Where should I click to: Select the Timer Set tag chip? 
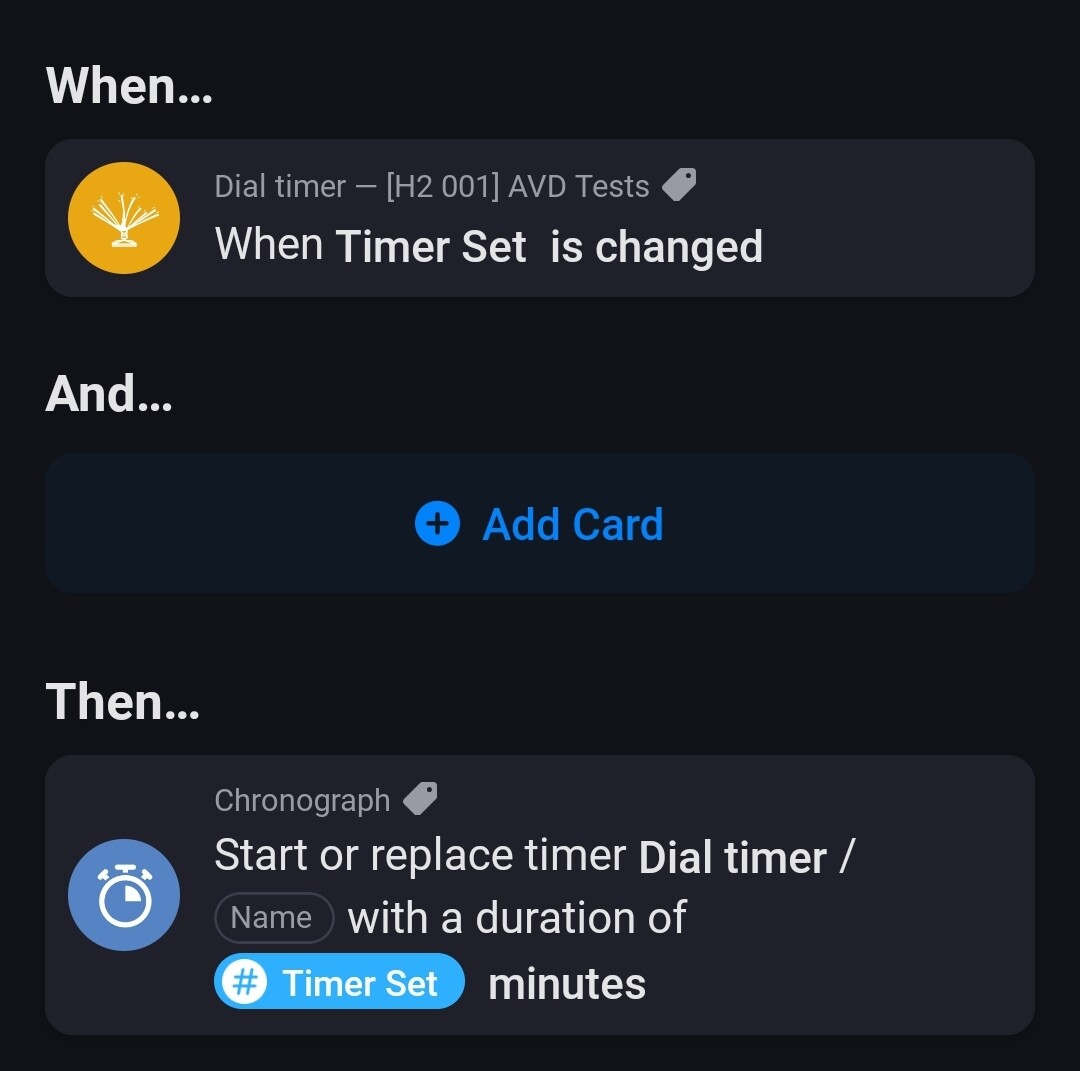point(339,983)
